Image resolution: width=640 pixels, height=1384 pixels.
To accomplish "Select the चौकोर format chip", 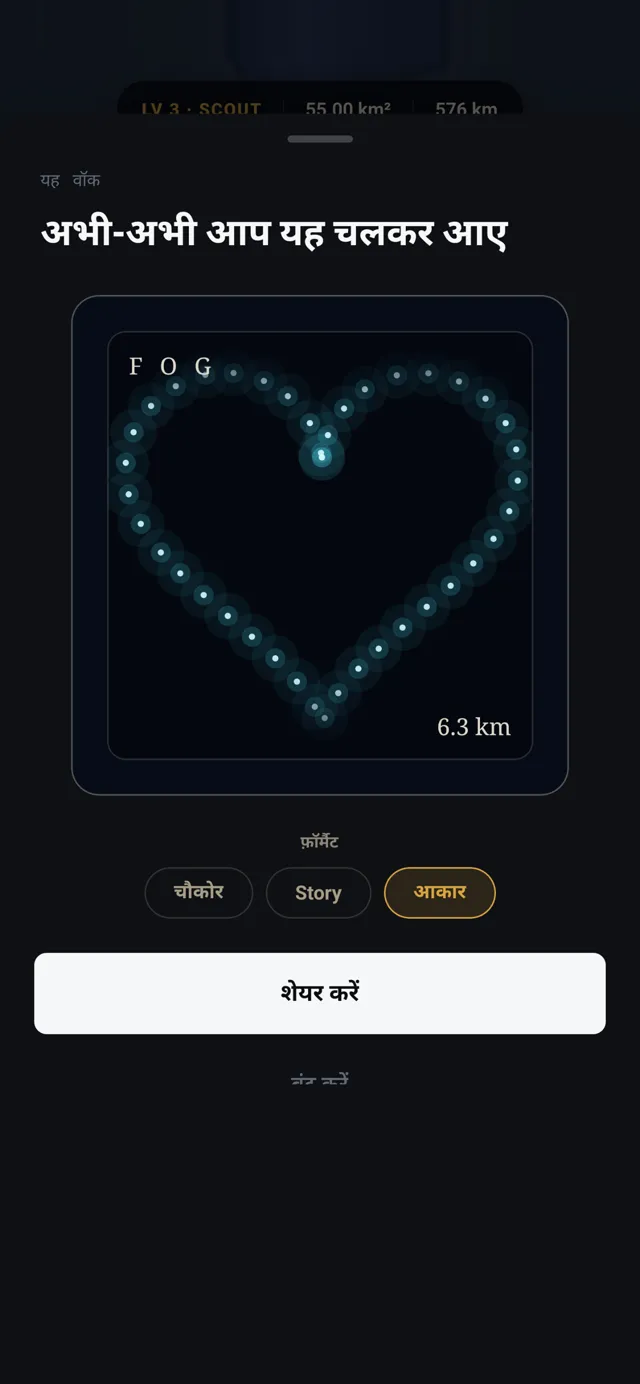I will point(199,892).
